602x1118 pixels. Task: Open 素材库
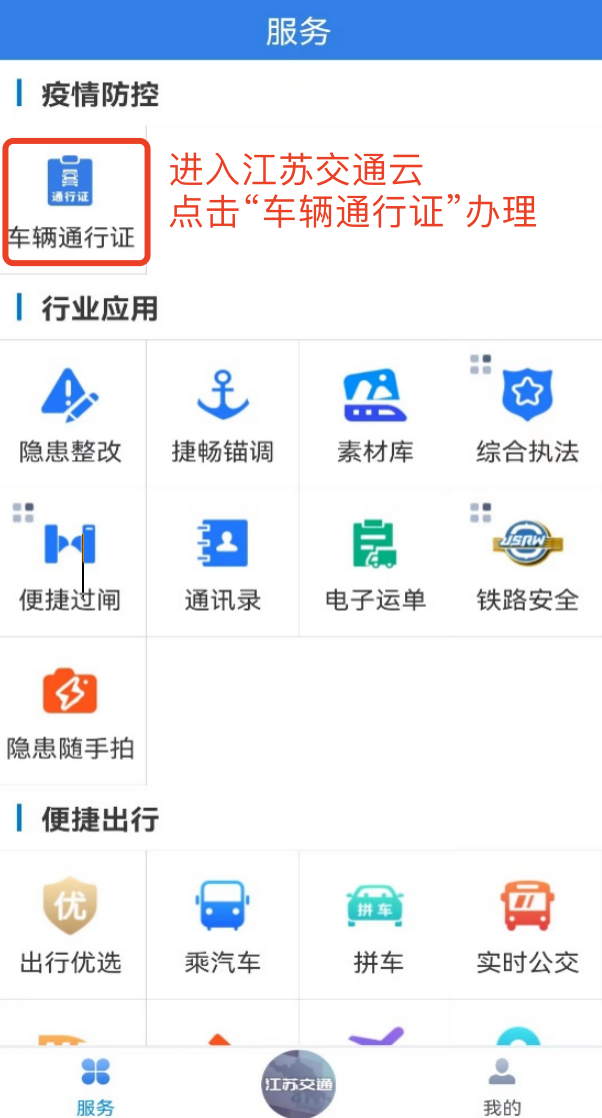[374, 414]
